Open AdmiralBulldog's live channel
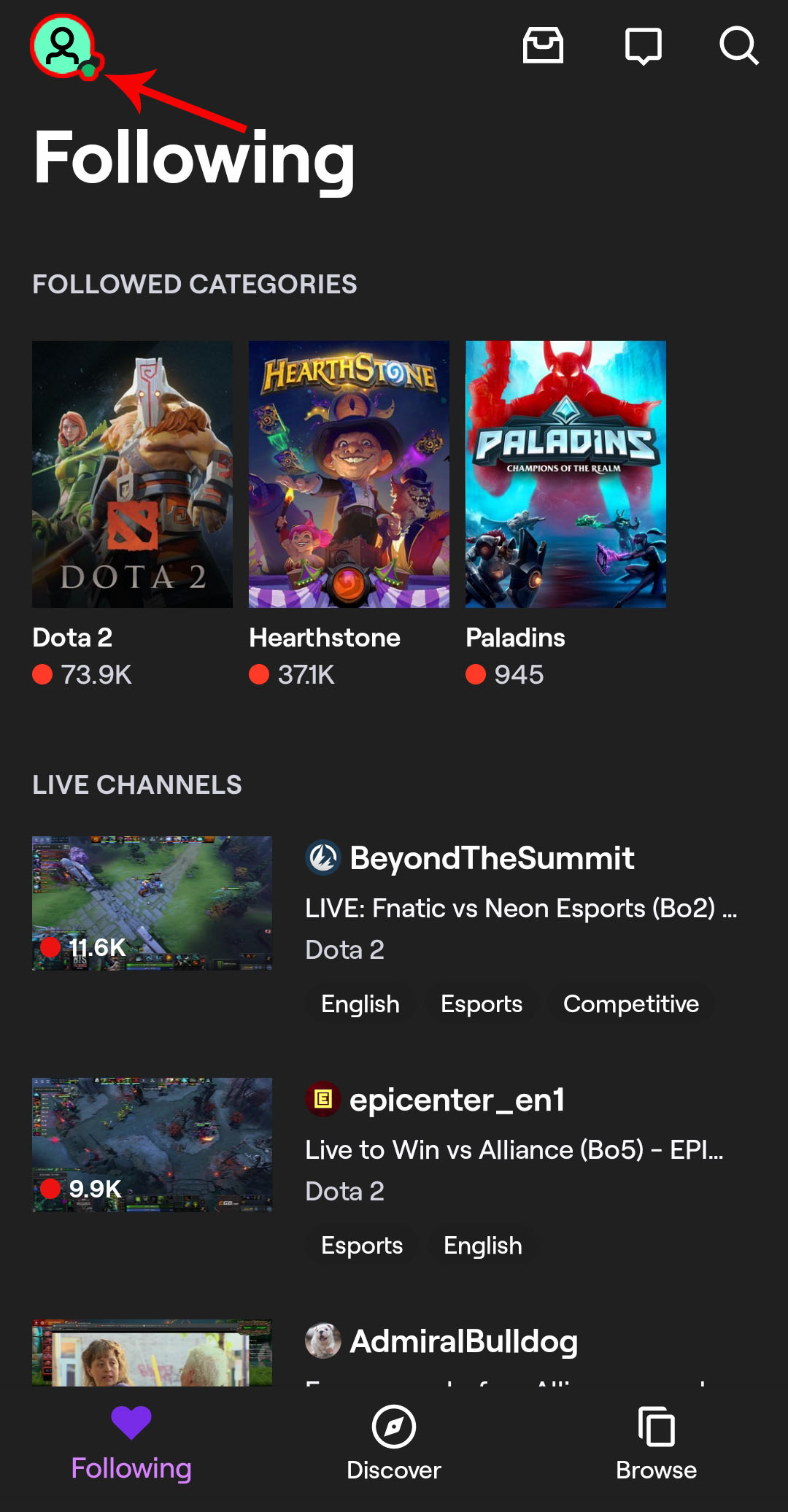This screenshot has height=1512, width=788. point(463,1341)
